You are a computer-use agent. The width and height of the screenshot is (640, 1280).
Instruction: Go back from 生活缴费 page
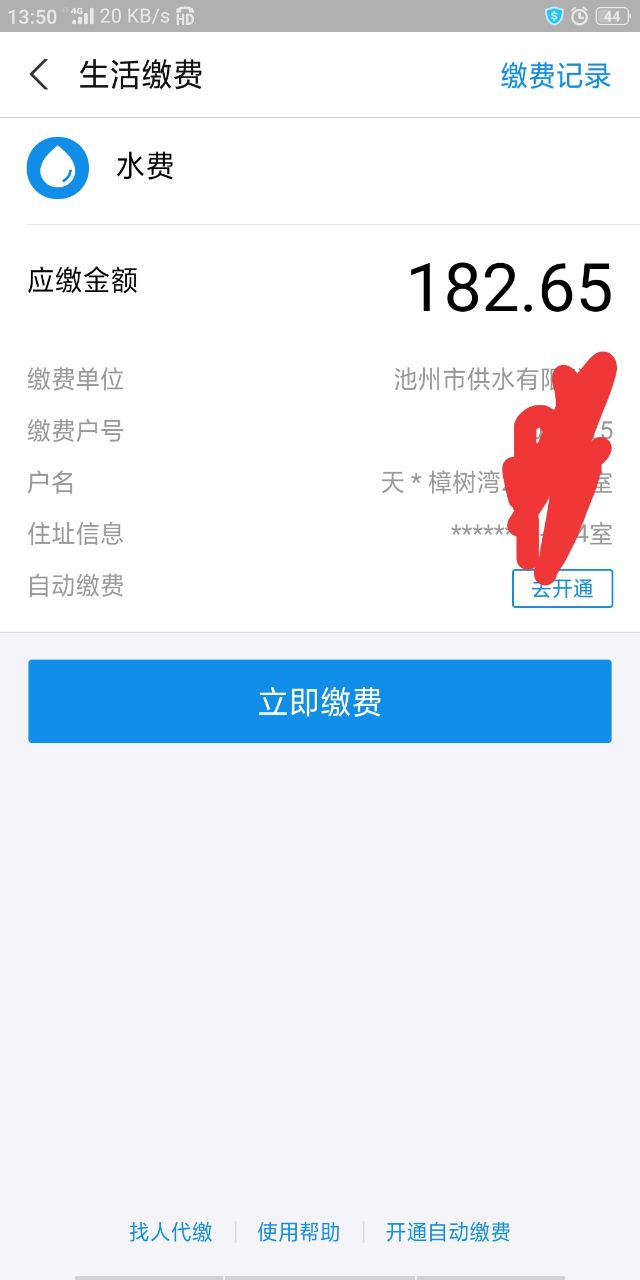[x=39, y=75]
